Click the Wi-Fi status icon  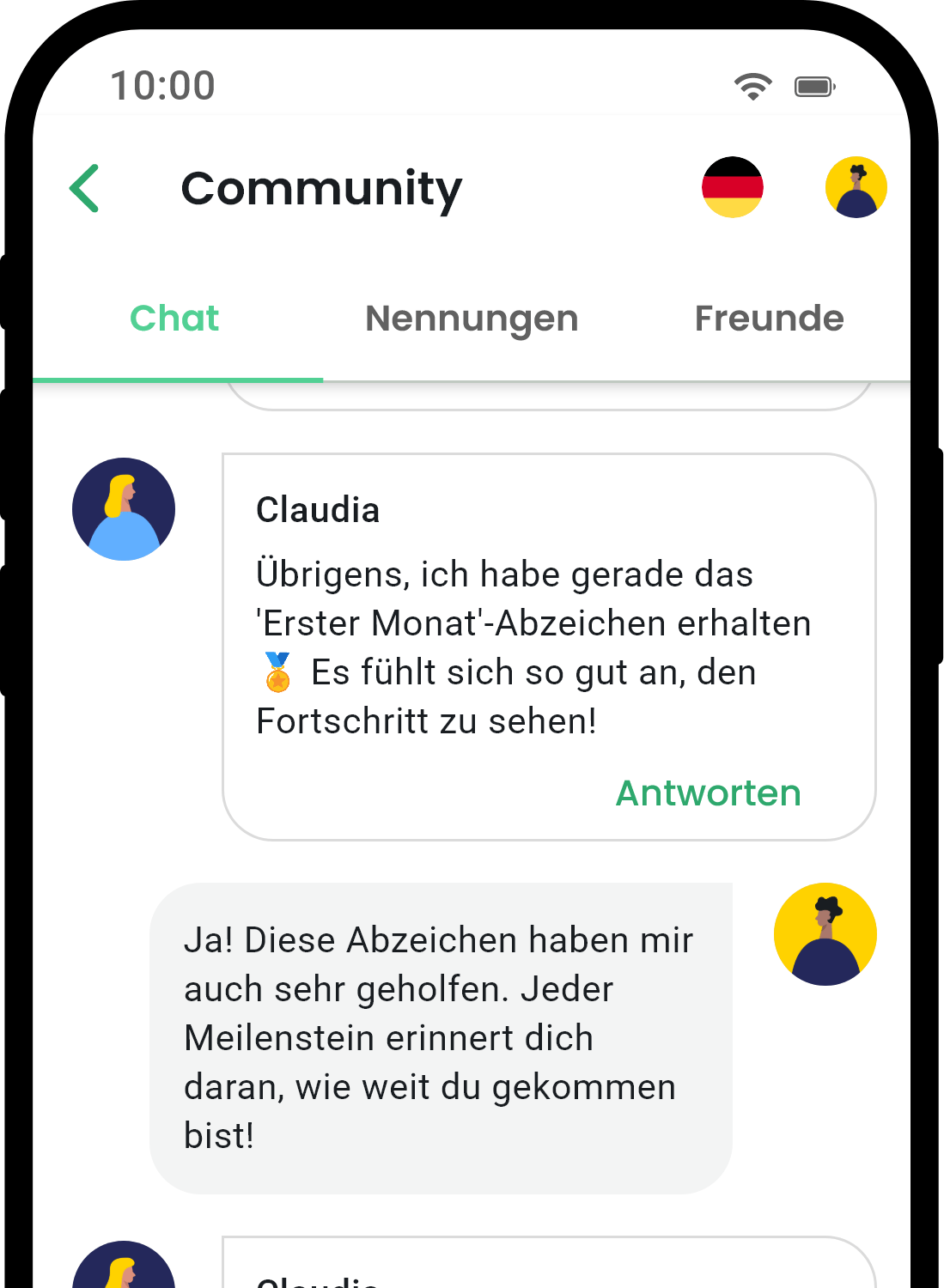coord(752,85)
